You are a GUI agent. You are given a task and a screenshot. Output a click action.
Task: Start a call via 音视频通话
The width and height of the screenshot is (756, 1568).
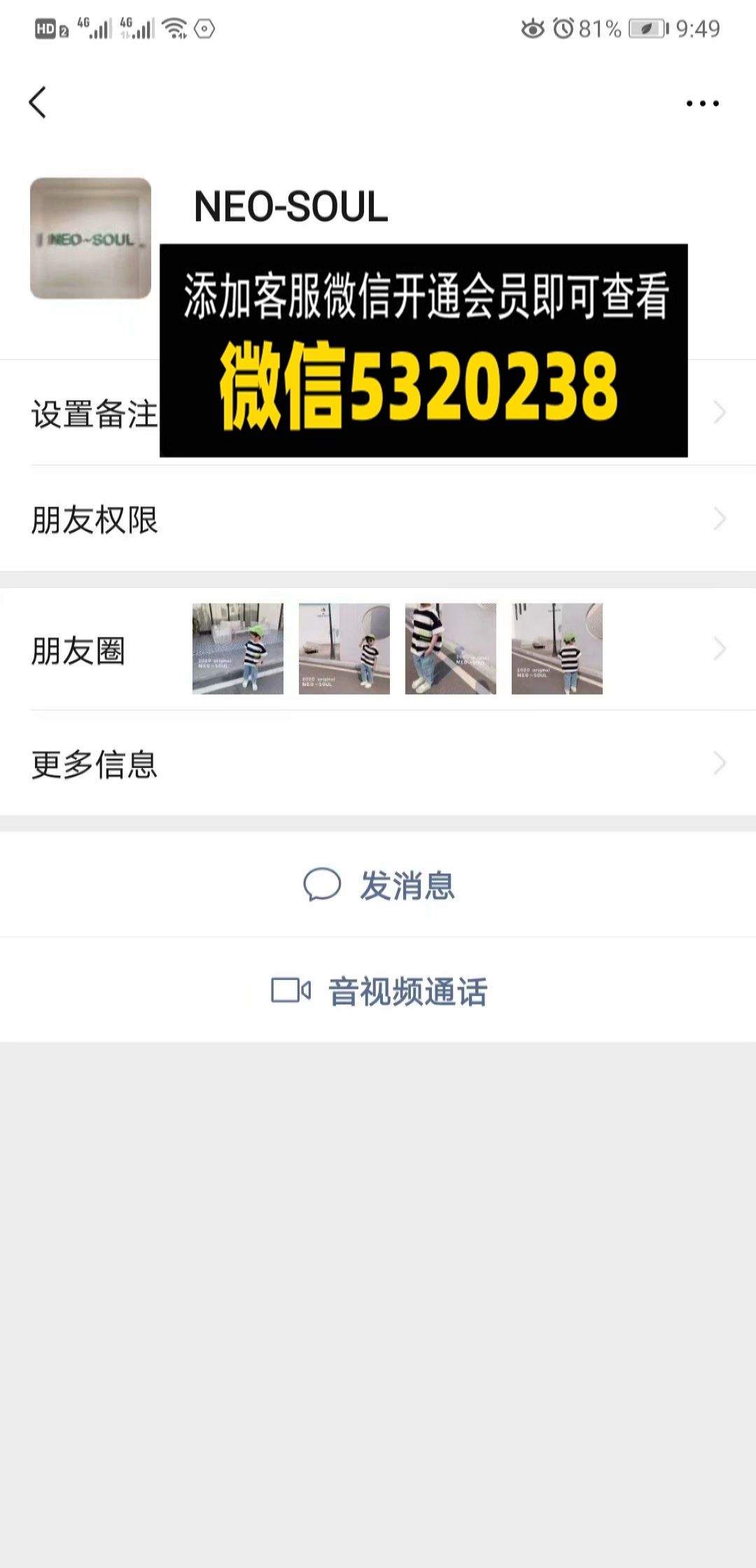point(378,990)
